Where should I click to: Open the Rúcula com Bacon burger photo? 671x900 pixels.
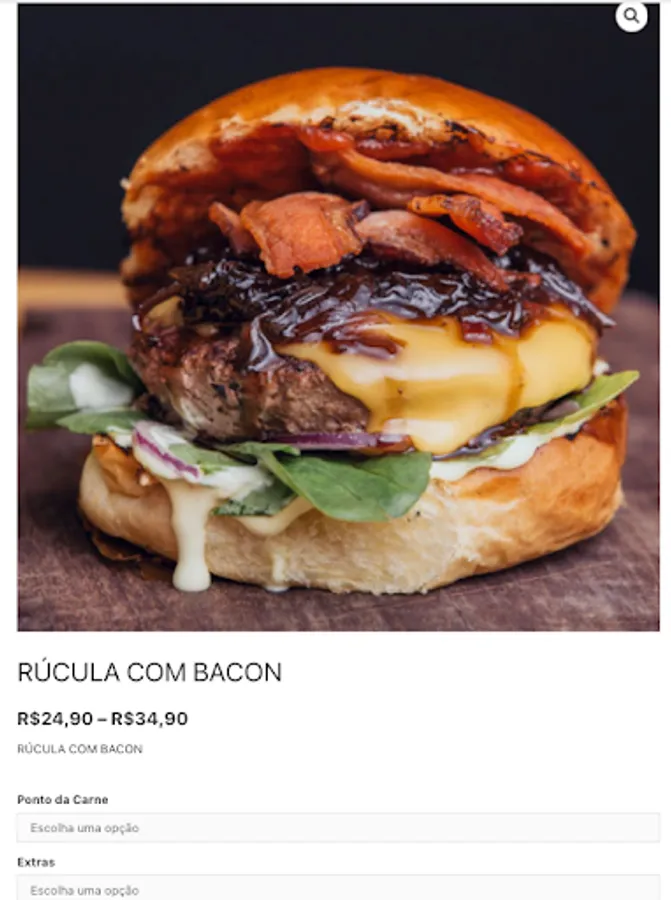click(338, 330)
